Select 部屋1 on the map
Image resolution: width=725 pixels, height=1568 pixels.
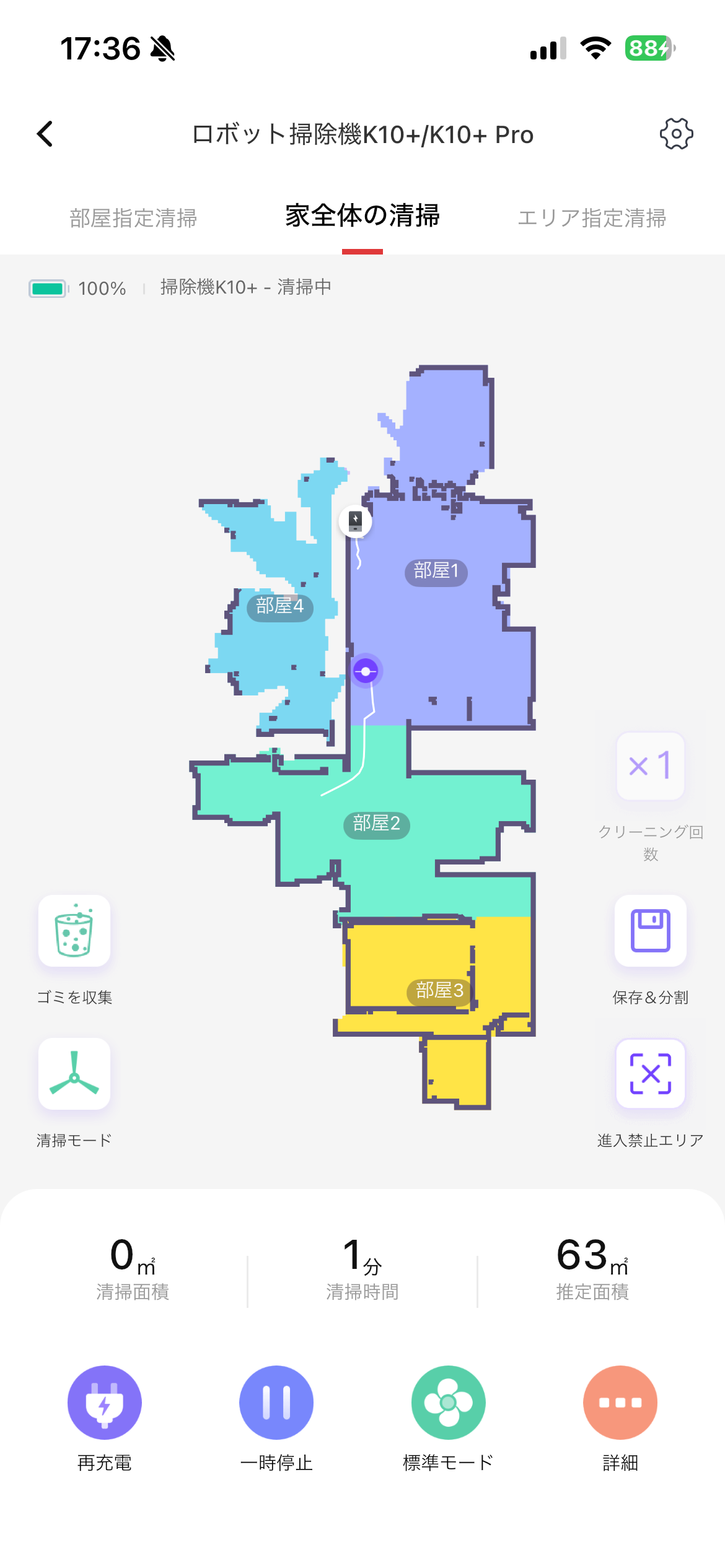tap(436, 571)
